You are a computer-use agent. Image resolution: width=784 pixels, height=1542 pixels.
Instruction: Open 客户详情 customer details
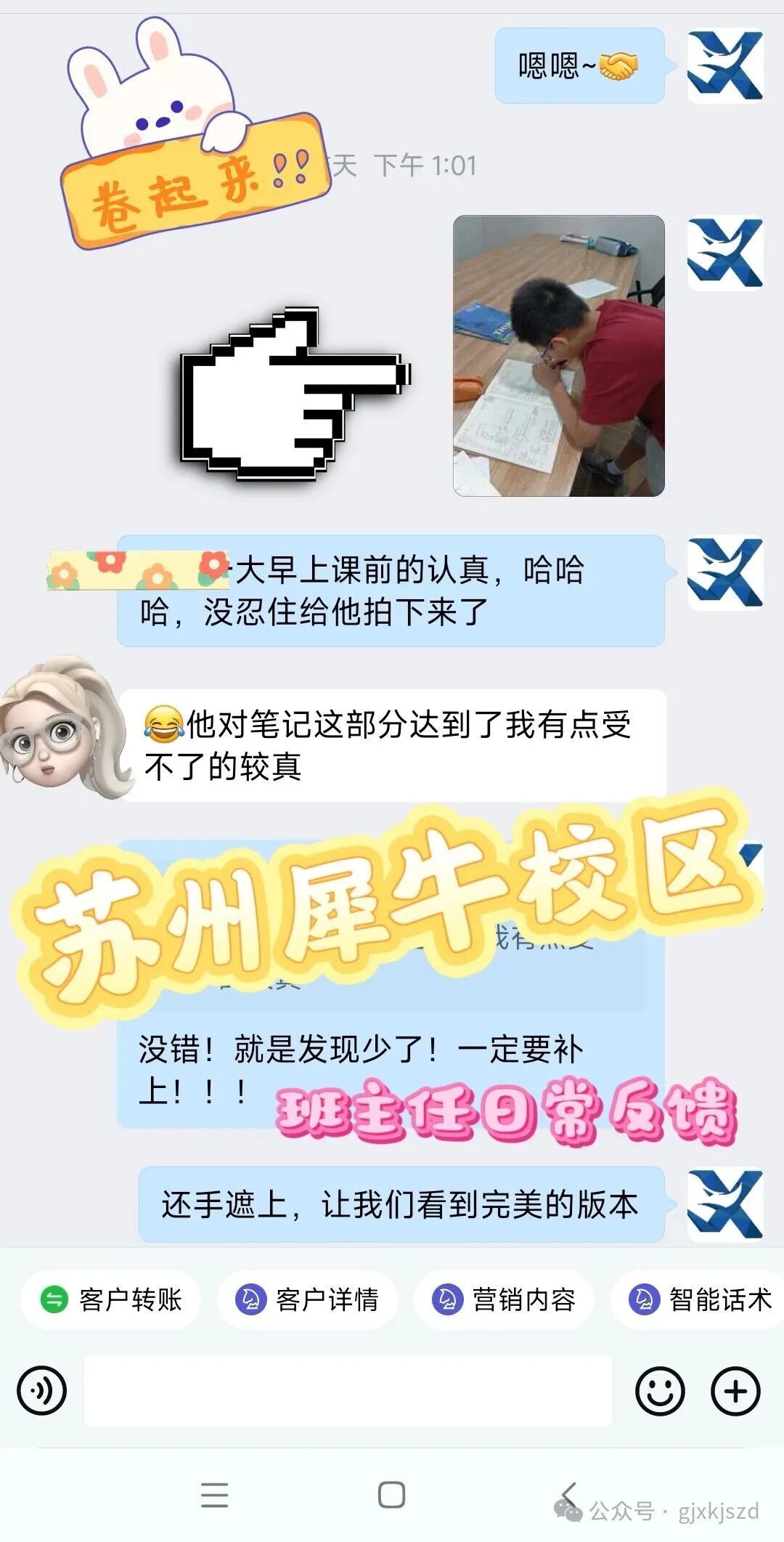click(x=307, y=1299)
